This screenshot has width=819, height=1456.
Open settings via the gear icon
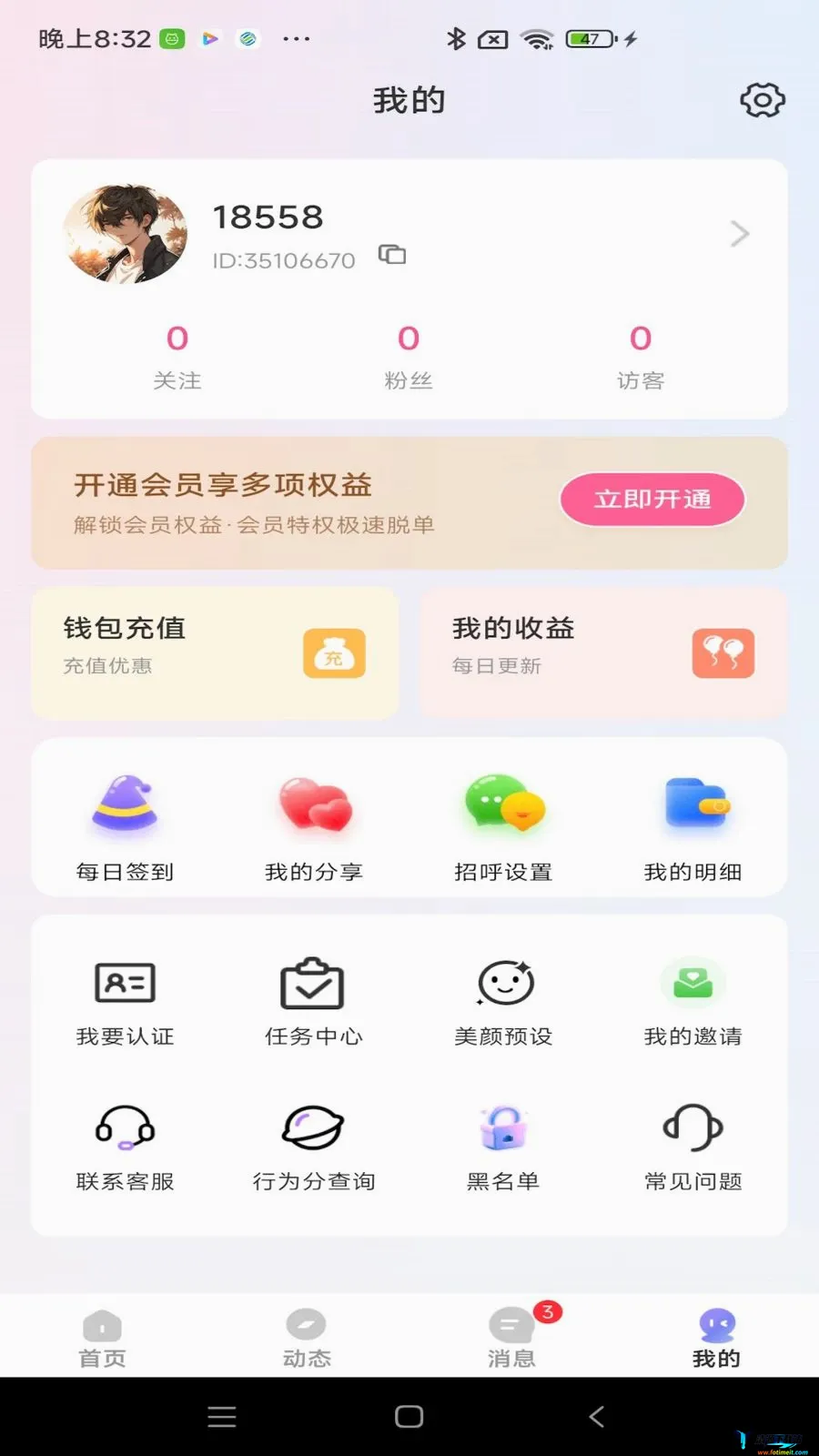(x=763, y=100)
